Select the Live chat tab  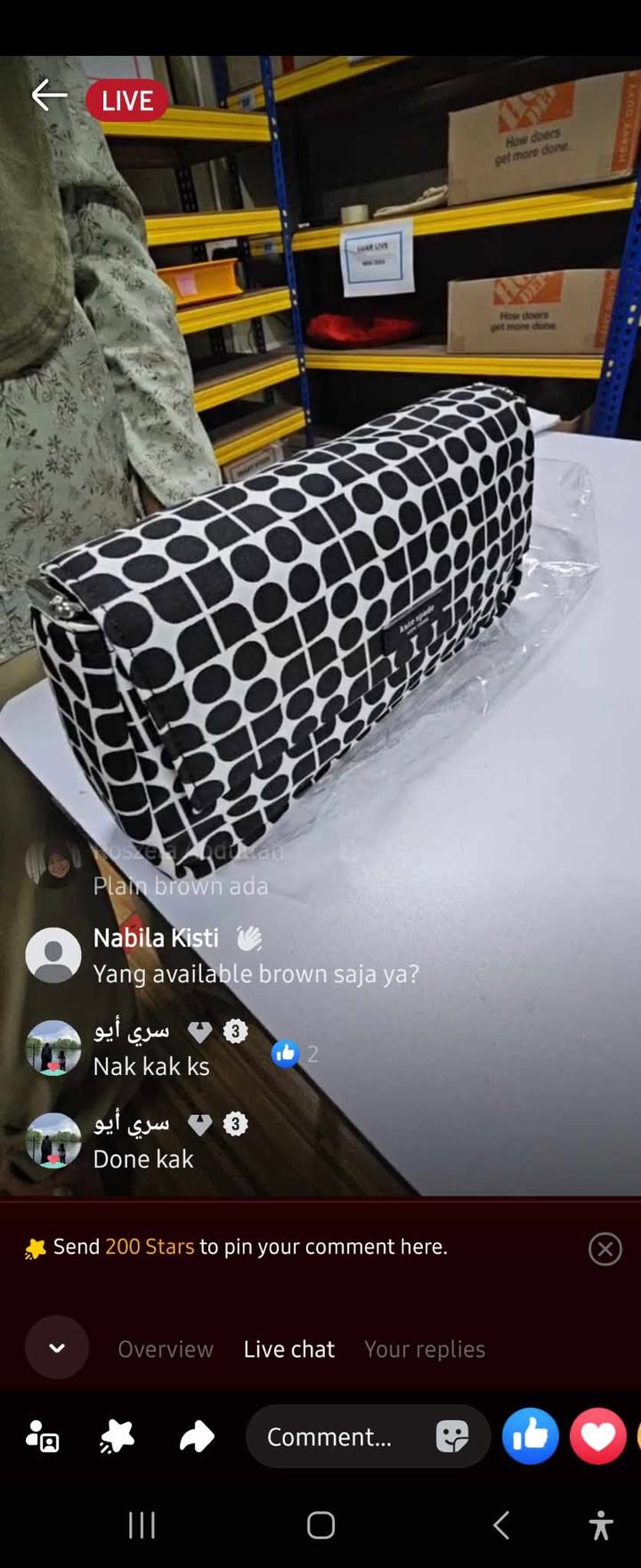coord(288,1349)
